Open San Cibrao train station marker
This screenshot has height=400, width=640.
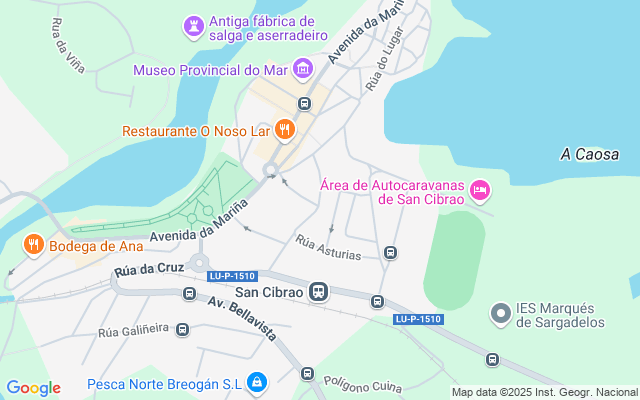[319, 292]
